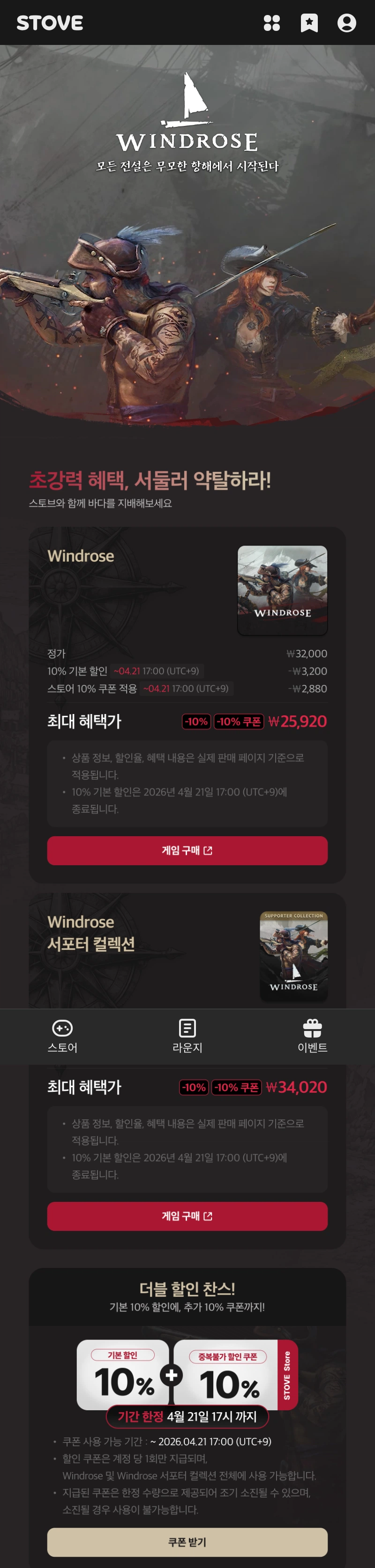Claim the coupon with 쿠폰 받기

[x=187, y=1541]
